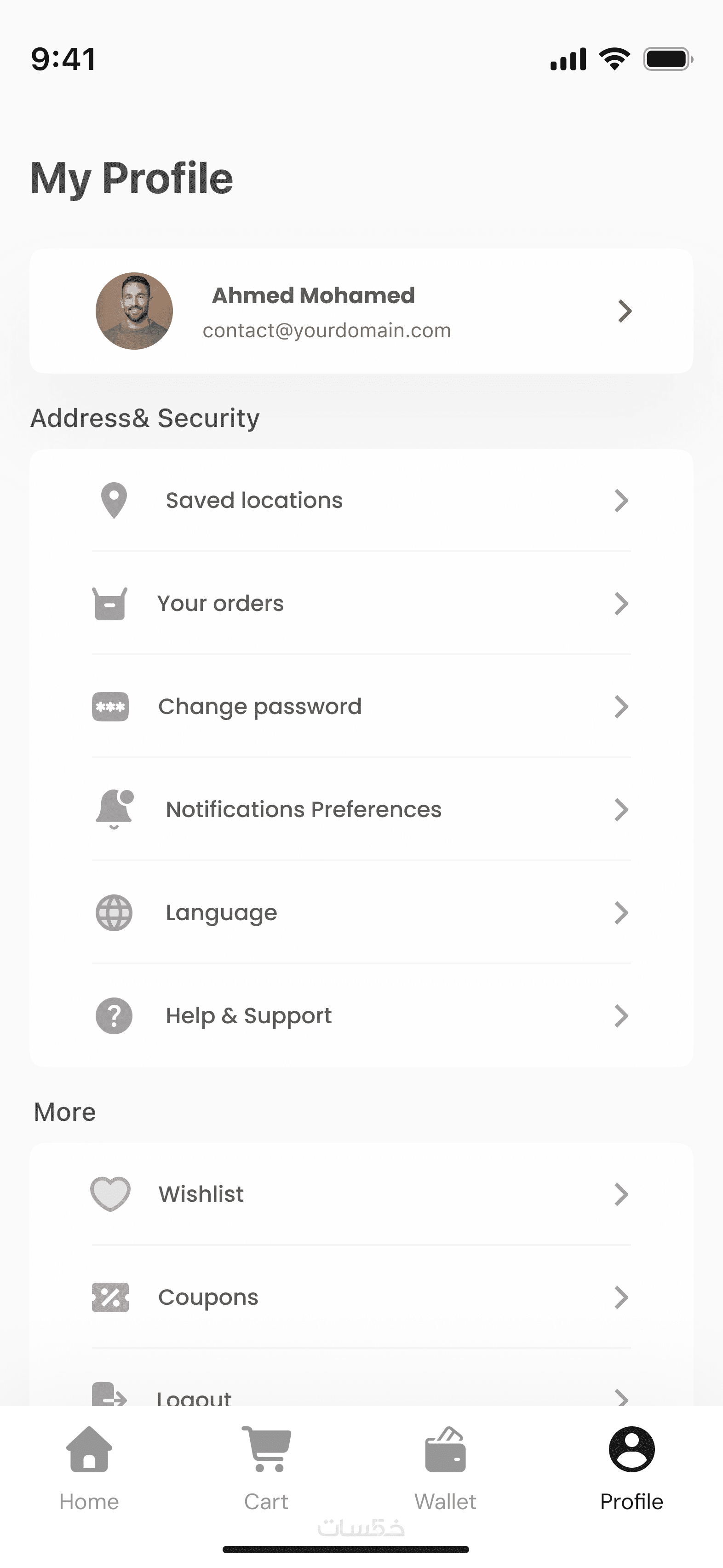Open Help & Support
This screenshot has width=723, height=1568.
tap(361, 1015)
